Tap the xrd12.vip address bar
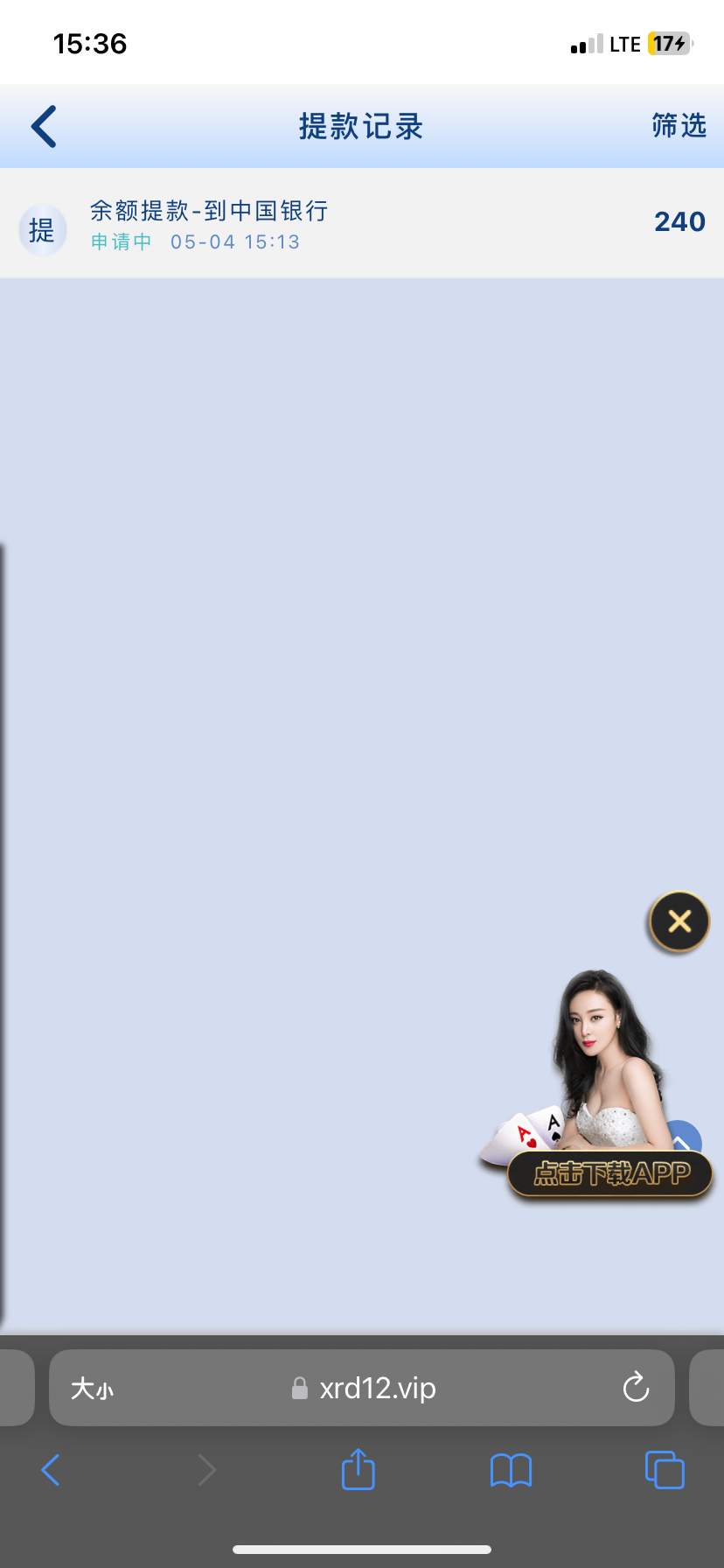Image resolution: width=724 pixels, height=1568 pixels. point(376,1389)
